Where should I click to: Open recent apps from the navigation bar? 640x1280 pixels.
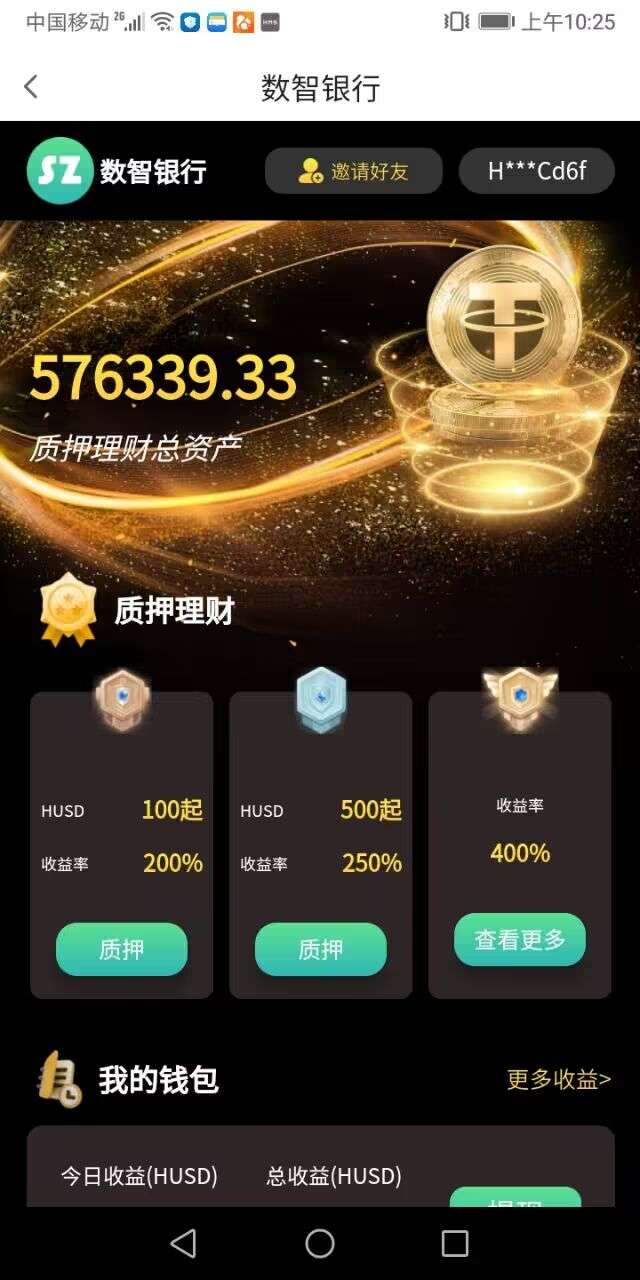pyautogui.click(x=455, y=1243)
